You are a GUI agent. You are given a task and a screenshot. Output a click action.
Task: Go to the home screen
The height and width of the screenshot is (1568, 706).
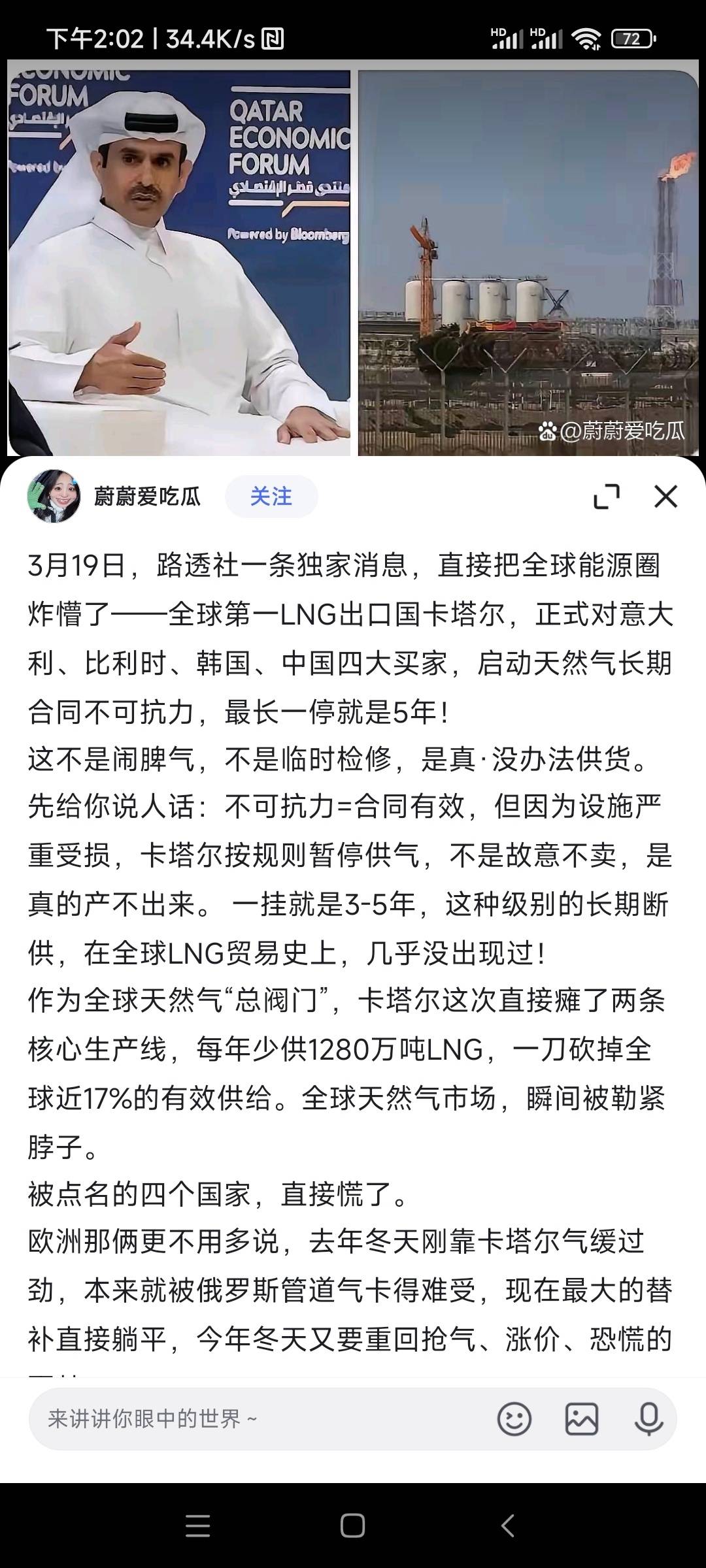352,1526
